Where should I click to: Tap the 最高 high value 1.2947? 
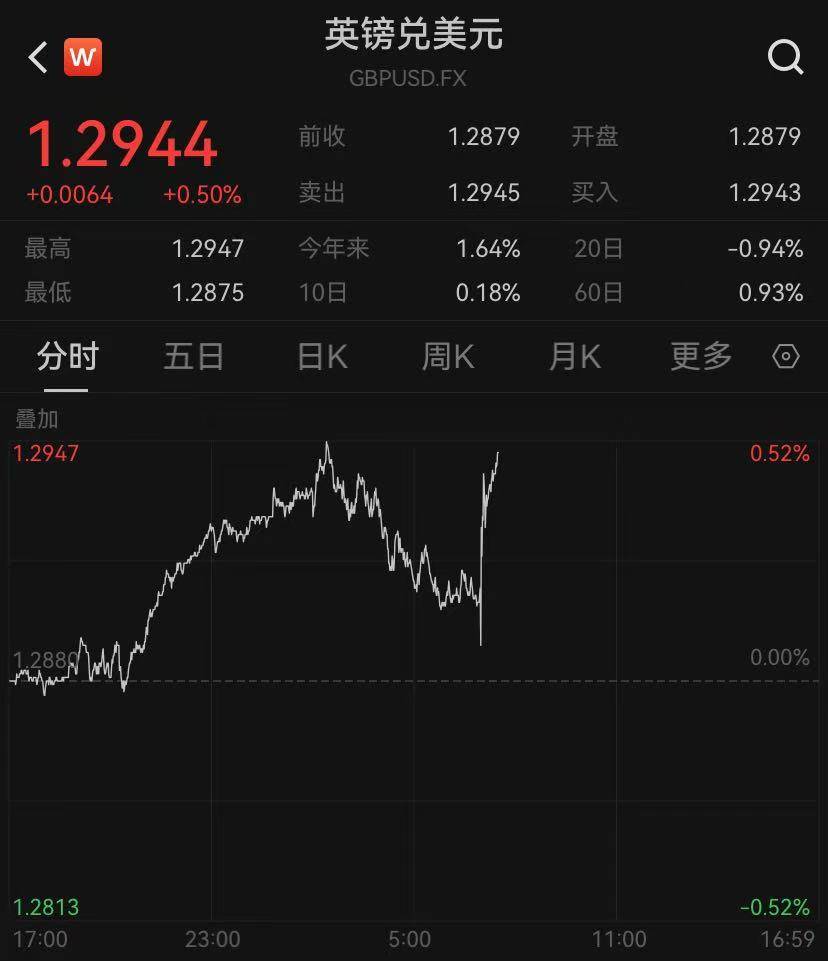pos(208,248)
